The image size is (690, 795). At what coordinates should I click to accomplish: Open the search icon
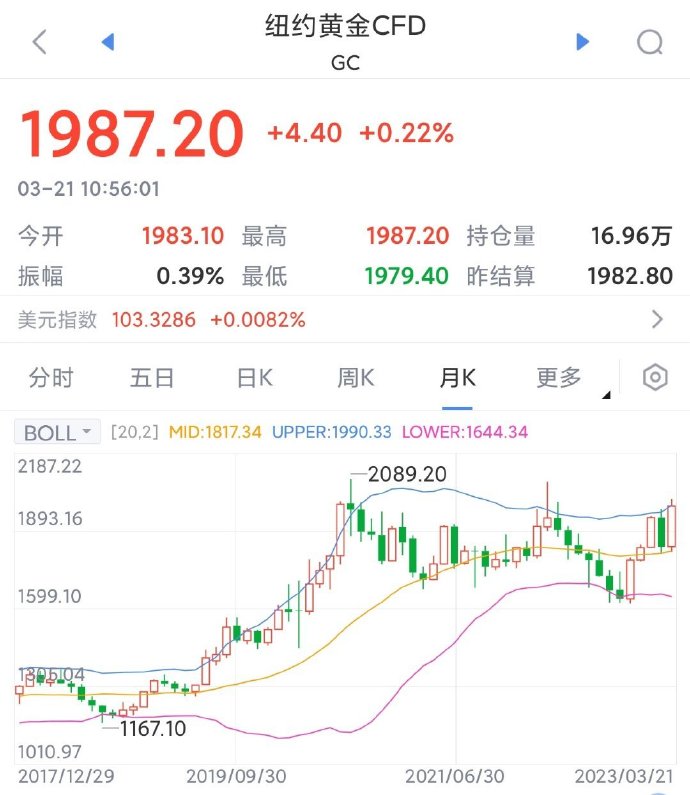click(649, 42)
